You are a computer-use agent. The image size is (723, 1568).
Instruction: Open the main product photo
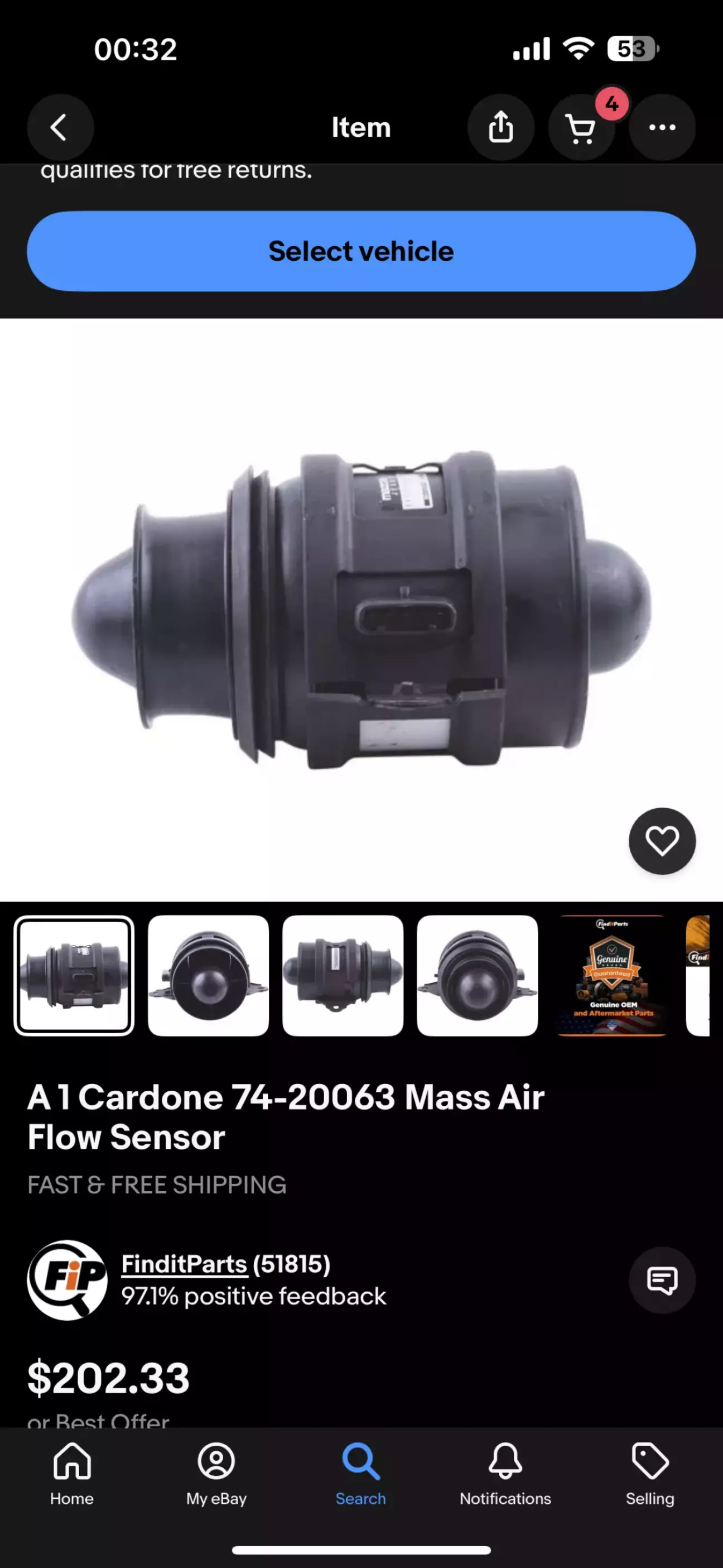[361, 610]
